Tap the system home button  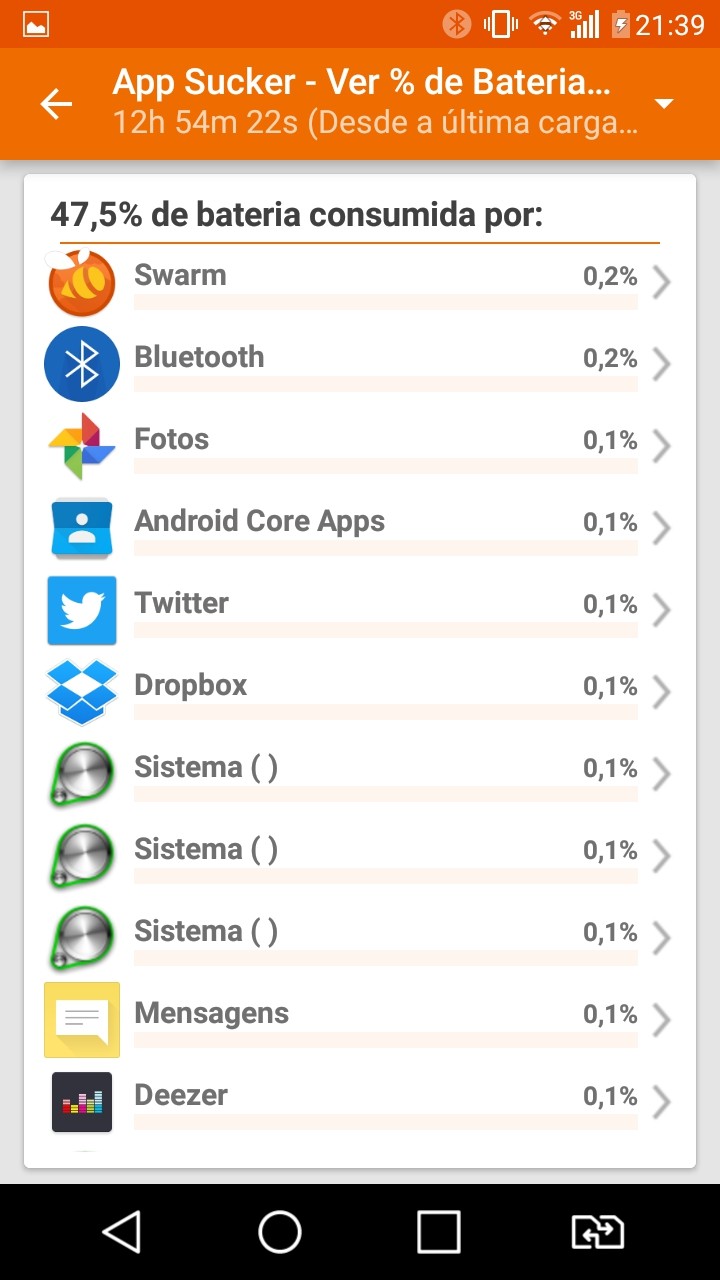coord(280,1232)
